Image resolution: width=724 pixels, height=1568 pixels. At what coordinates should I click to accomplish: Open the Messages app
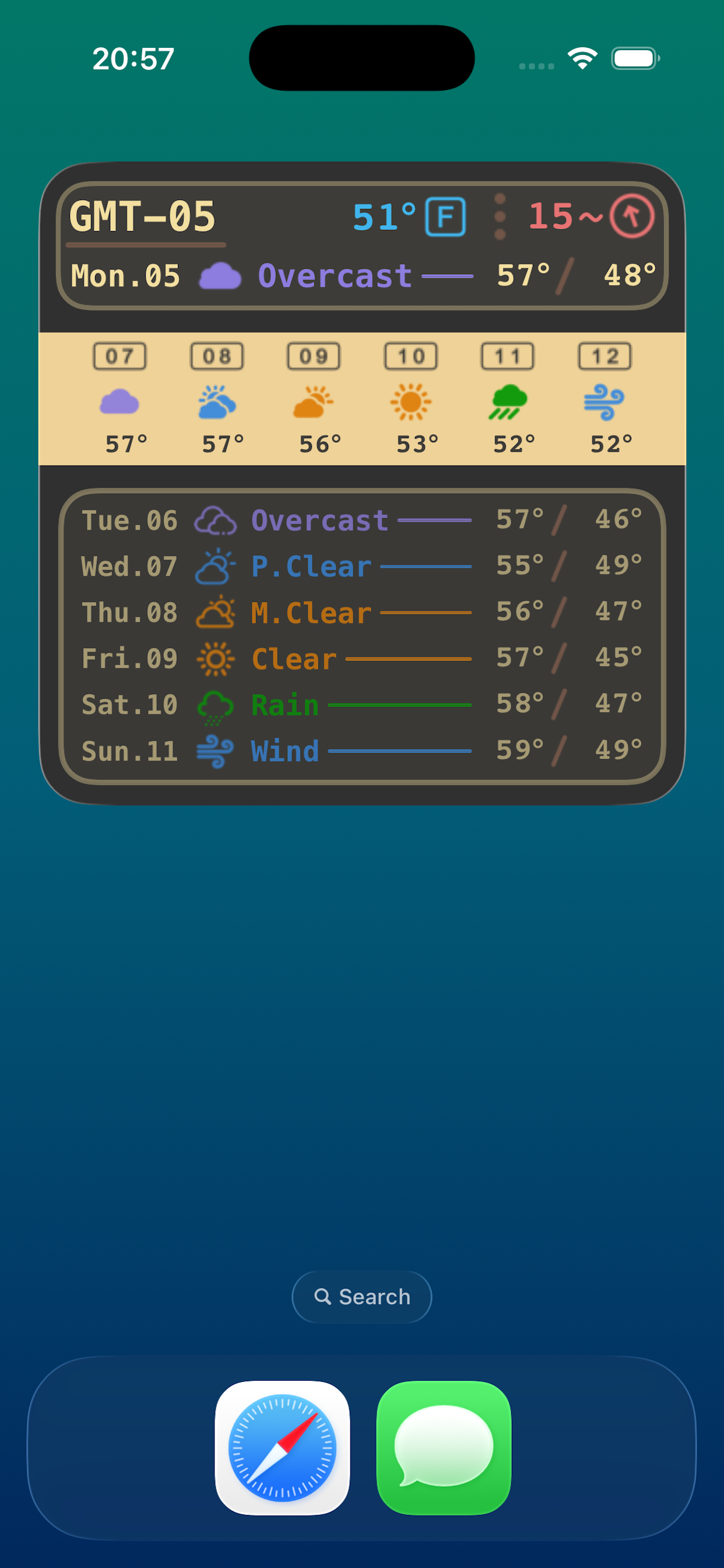point(444,1447)
